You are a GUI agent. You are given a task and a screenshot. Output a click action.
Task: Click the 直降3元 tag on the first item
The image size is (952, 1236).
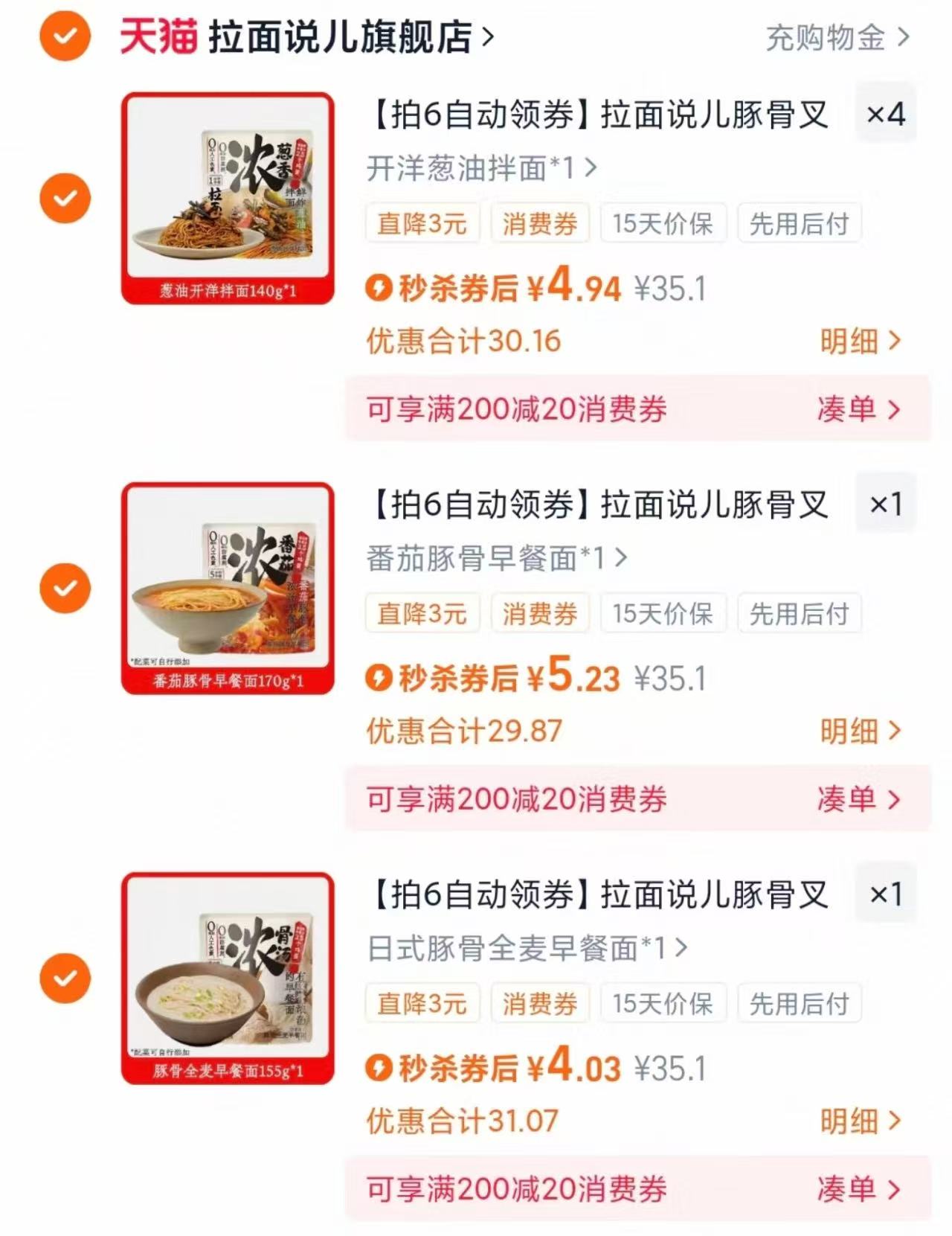coord(421,222)
